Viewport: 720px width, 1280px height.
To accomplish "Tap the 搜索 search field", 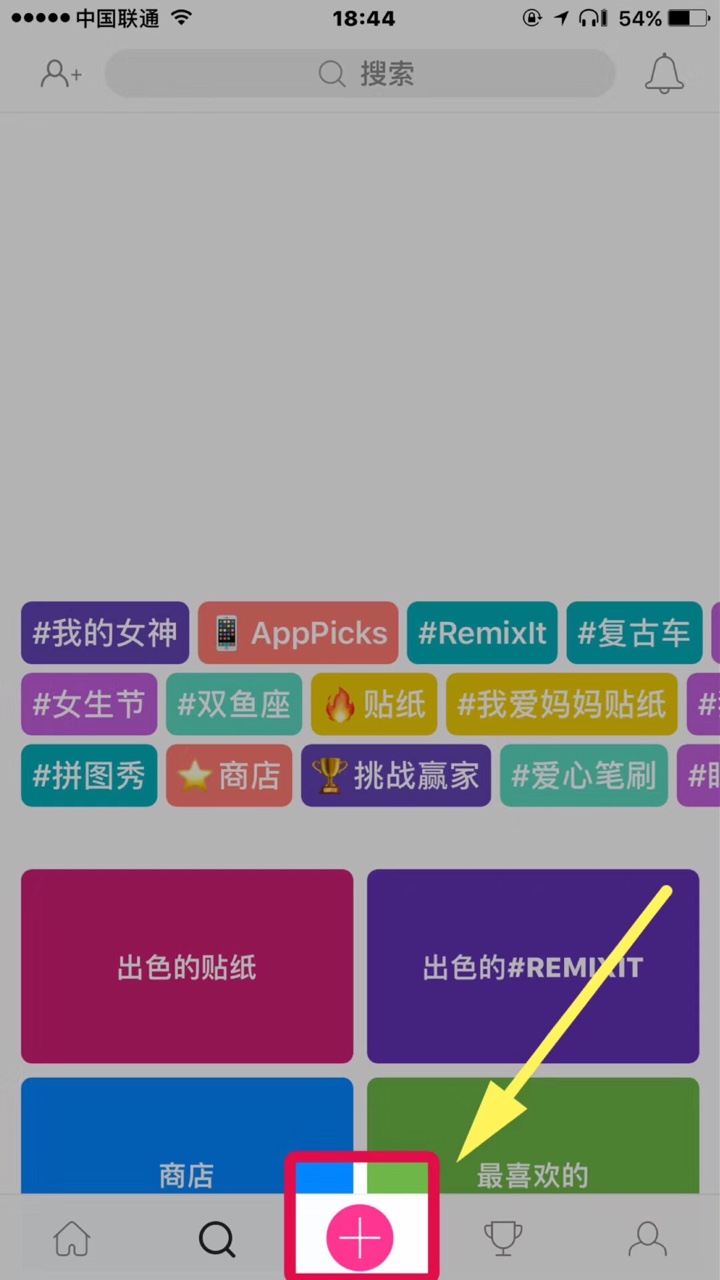I will [360, 74].
